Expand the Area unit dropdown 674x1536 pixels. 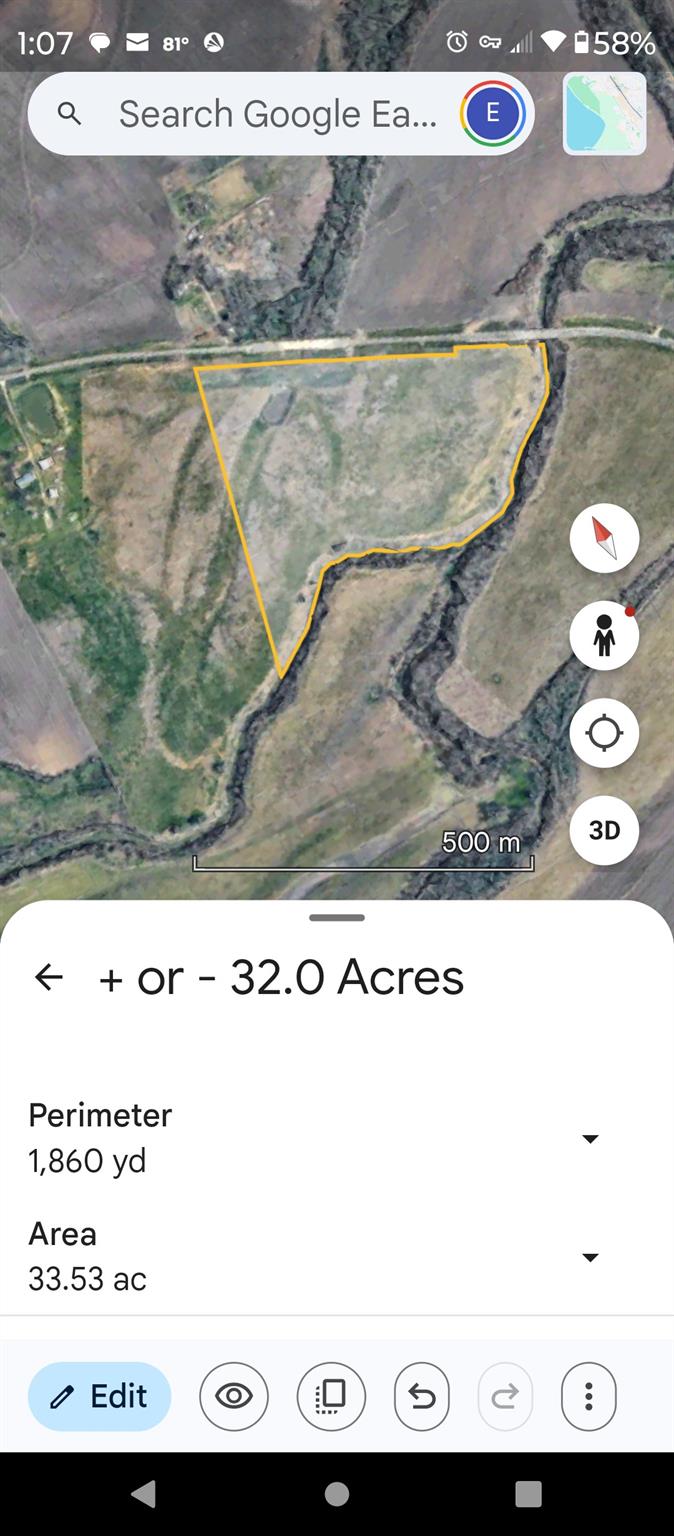[590, 1257]
